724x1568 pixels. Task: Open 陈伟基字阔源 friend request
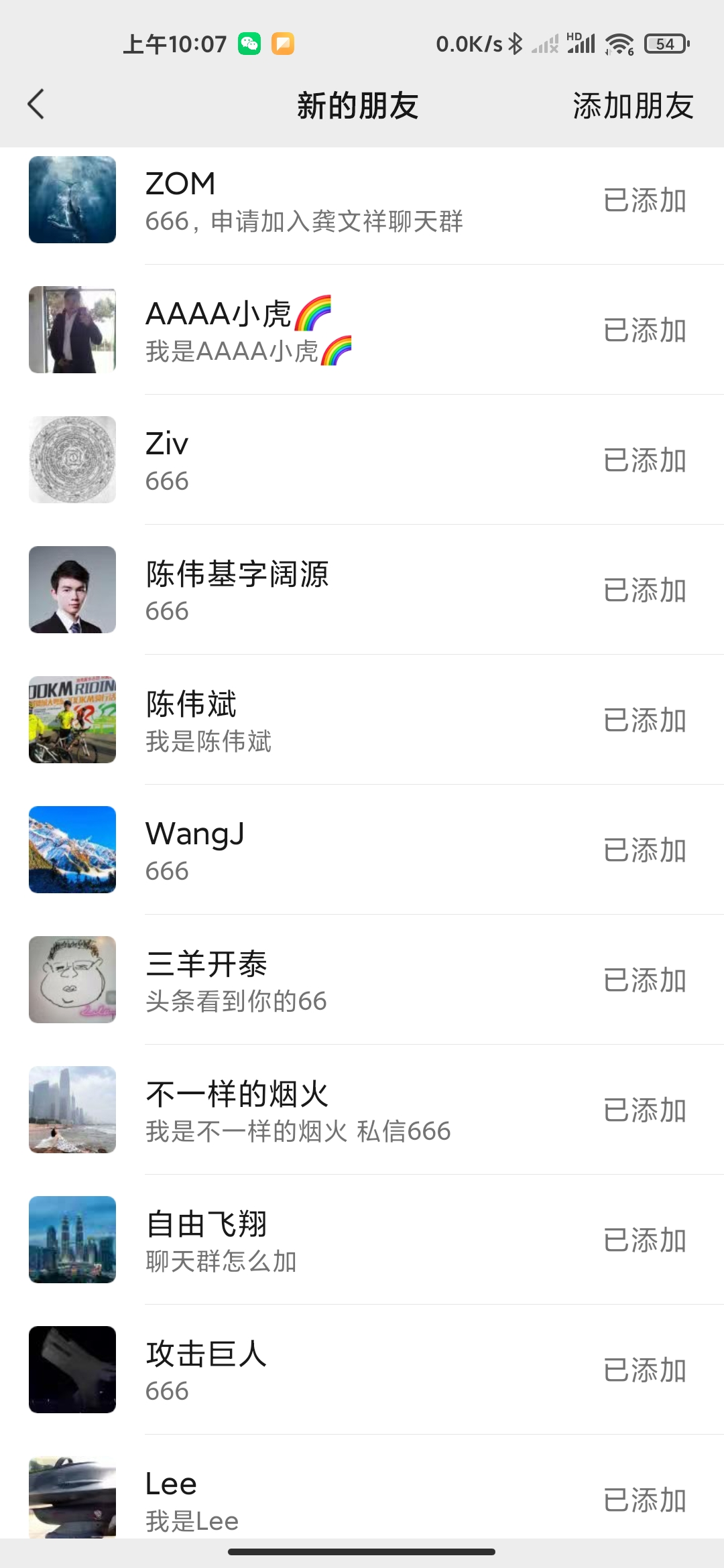click(362, 590)
